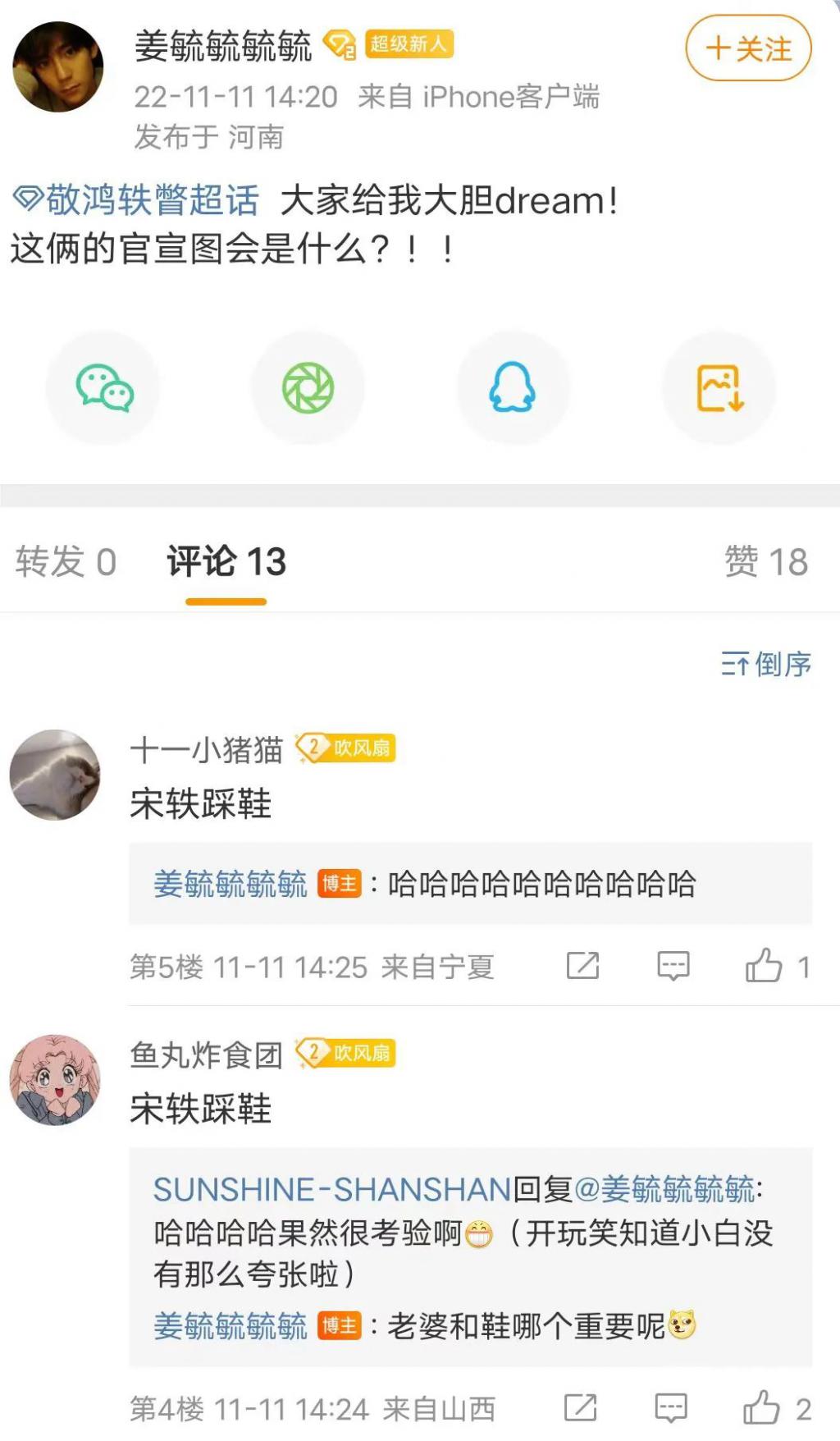Open 十一小猪猫's avatar
840x1441 pixels.
click(x=55, y=775)
